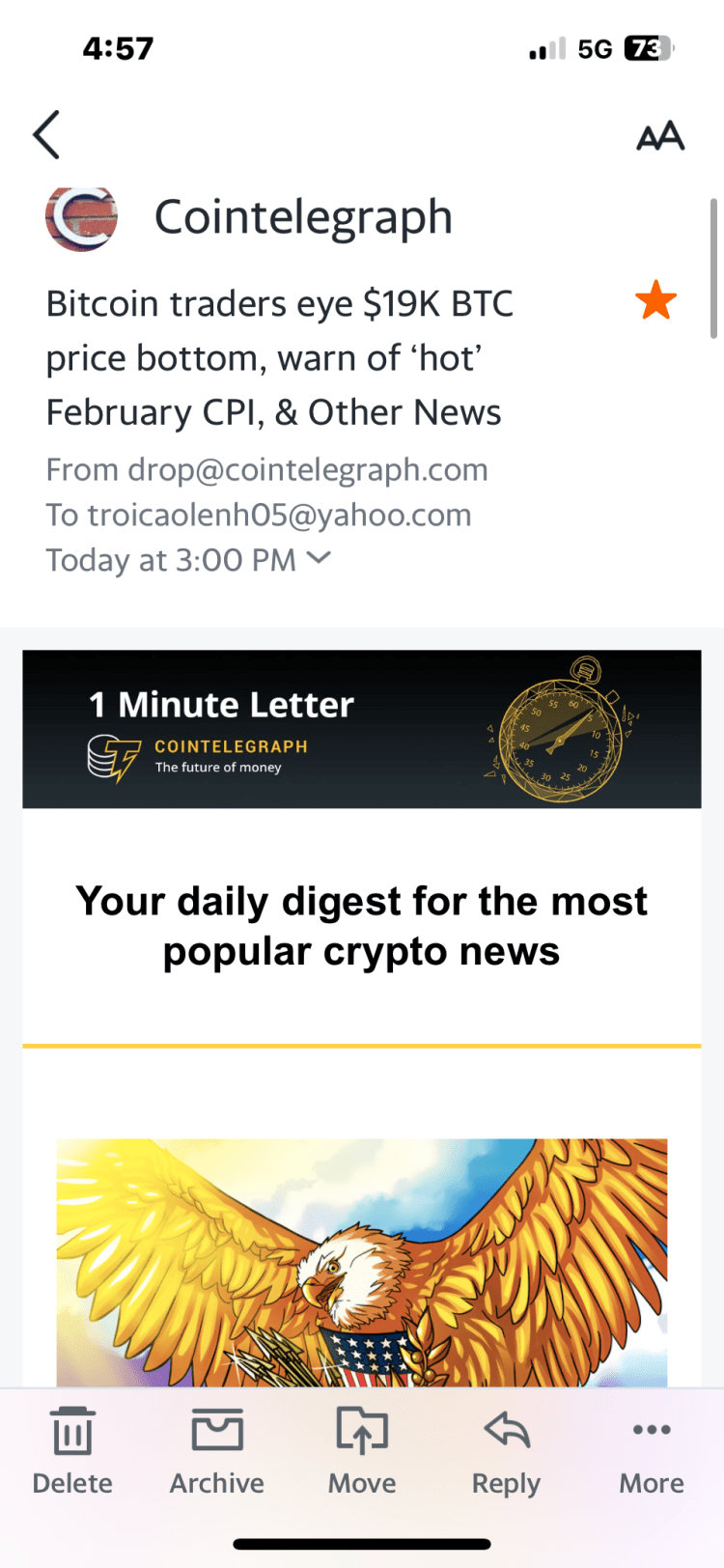Reply to Cointelegraph
724x1568 pixels.
(506, 1450)
